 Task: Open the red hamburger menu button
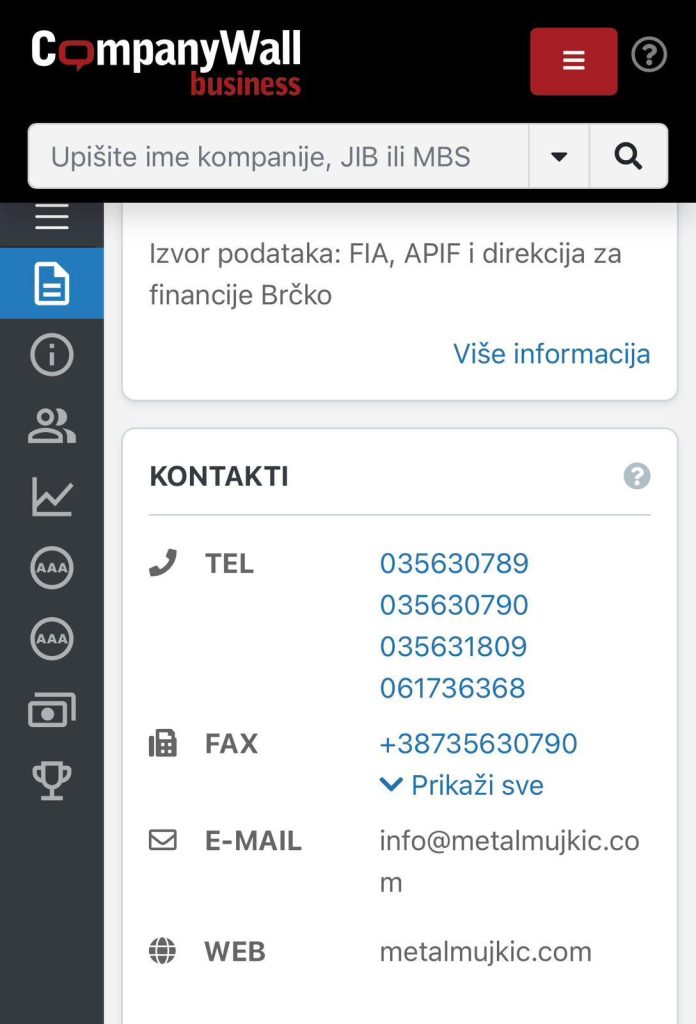click(573, 61)
